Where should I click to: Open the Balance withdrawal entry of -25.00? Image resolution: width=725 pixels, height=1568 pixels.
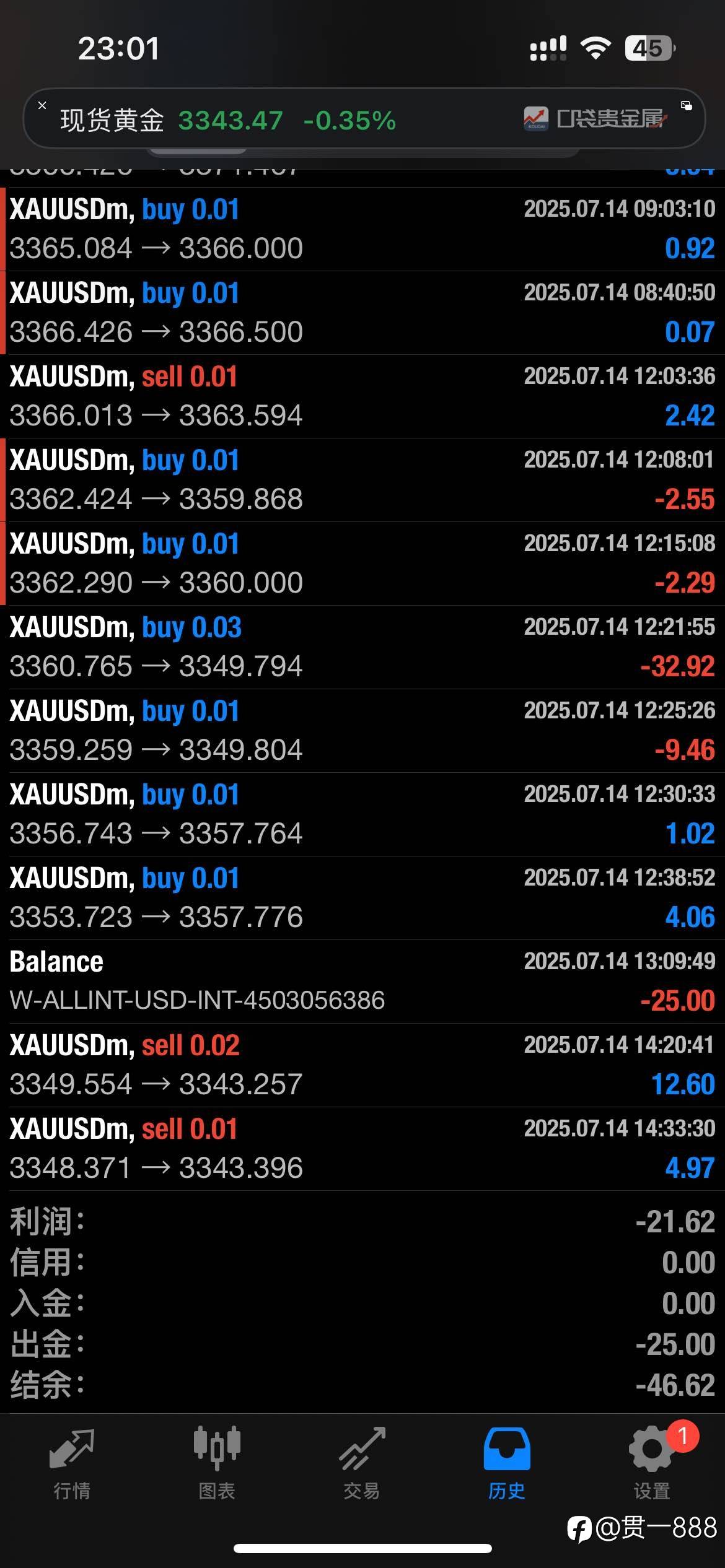click(x=362, y=982)
